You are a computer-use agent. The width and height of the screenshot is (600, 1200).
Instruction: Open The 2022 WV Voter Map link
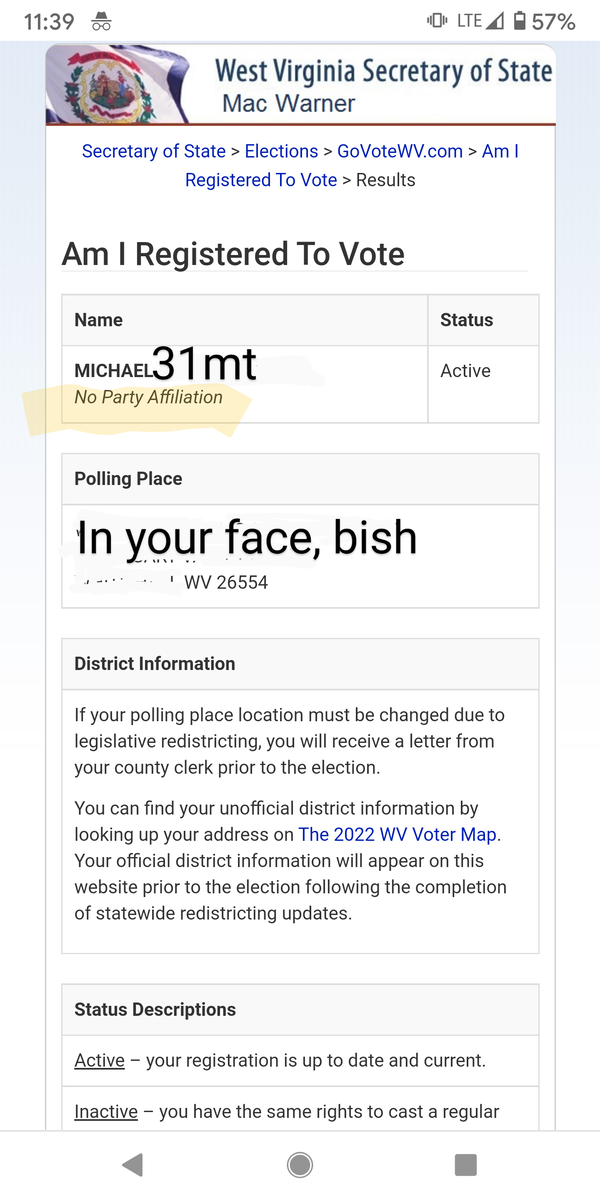398,834
